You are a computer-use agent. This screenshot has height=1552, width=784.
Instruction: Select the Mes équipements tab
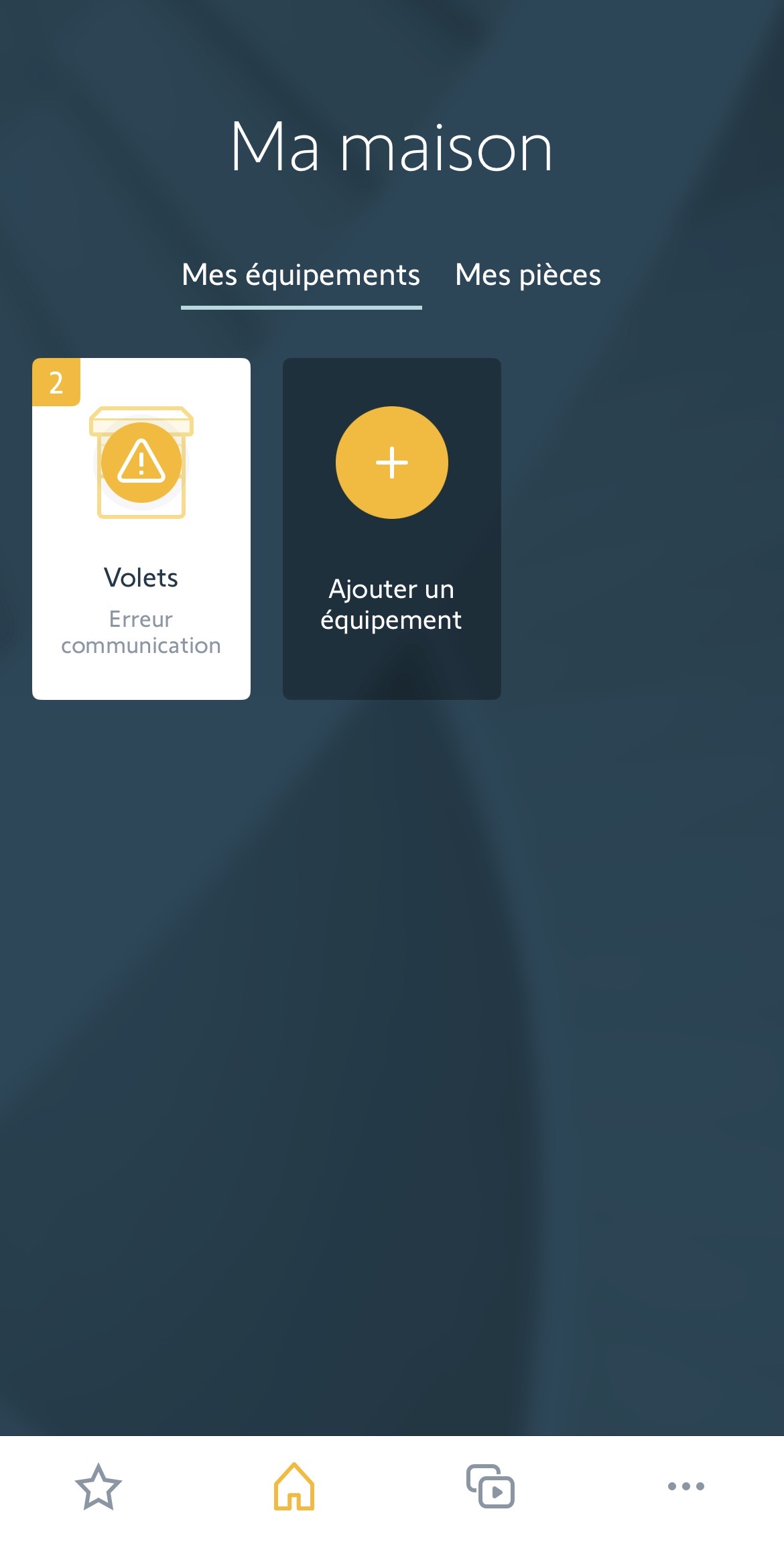click(301, 276)
